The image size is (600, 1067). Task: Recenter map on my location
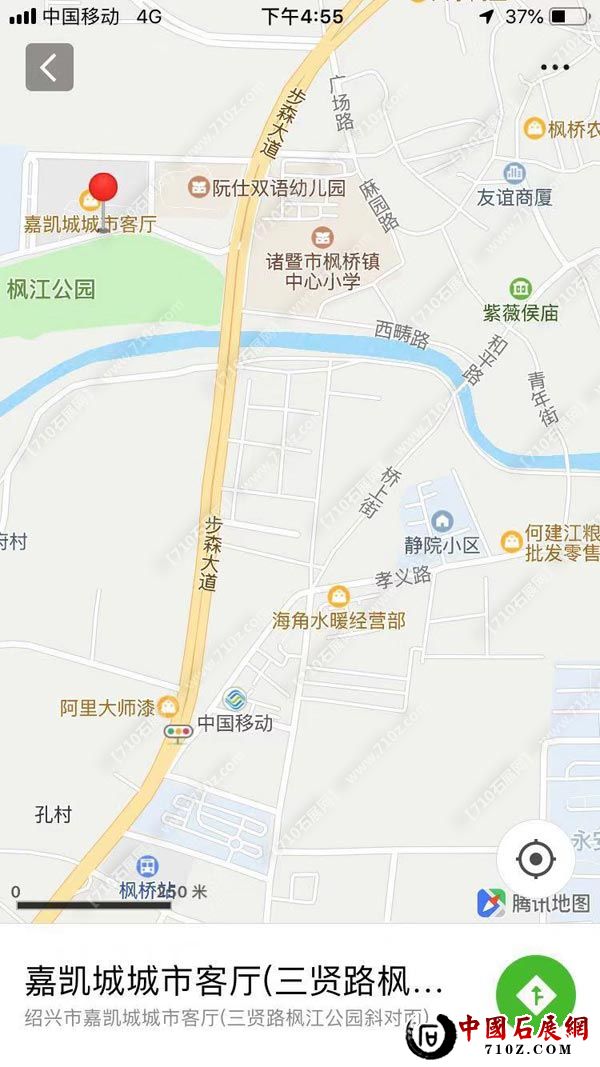536,858
